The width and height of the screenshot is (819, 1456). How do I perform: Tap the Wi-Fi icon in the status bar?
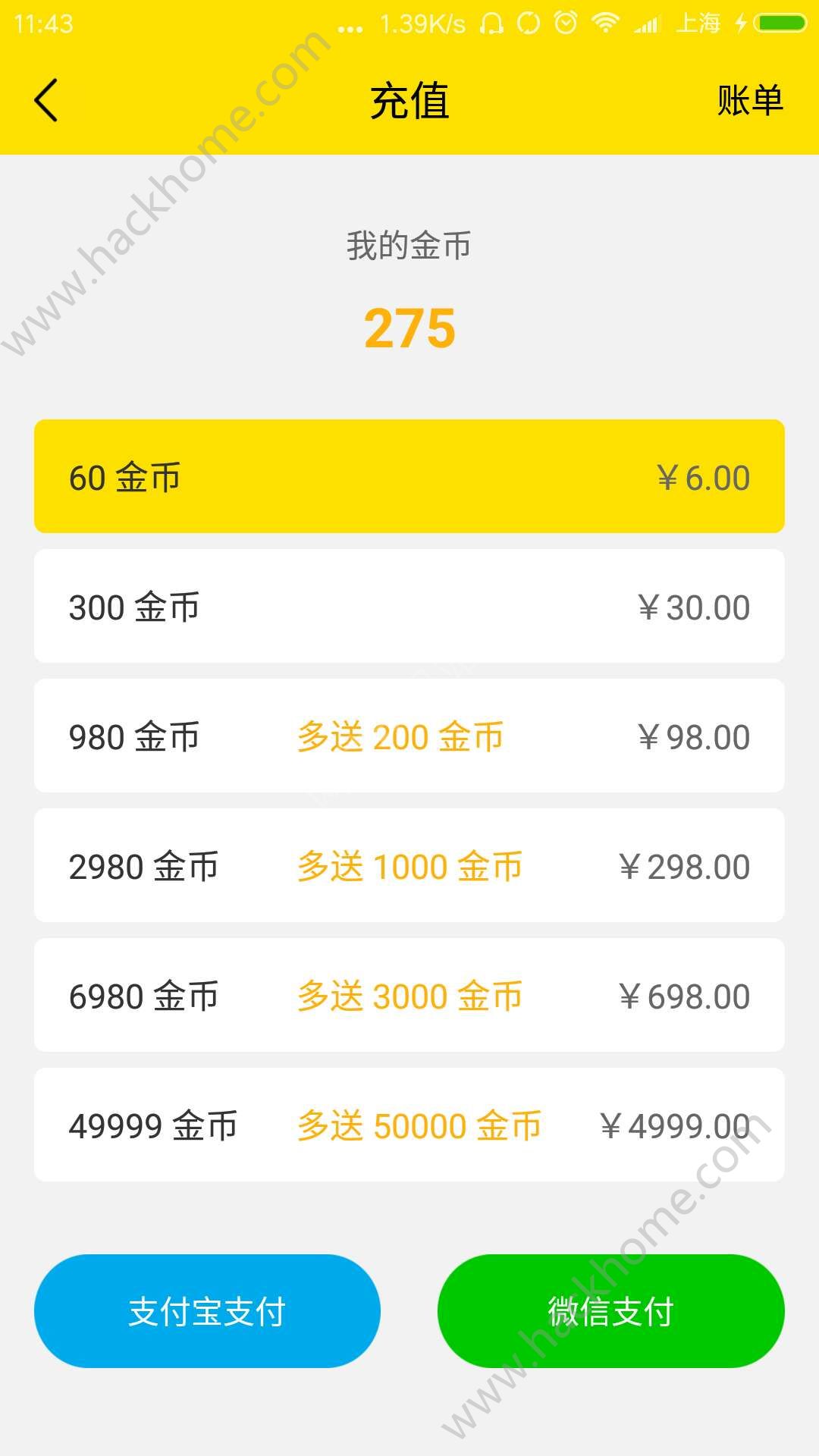point(603,23)
